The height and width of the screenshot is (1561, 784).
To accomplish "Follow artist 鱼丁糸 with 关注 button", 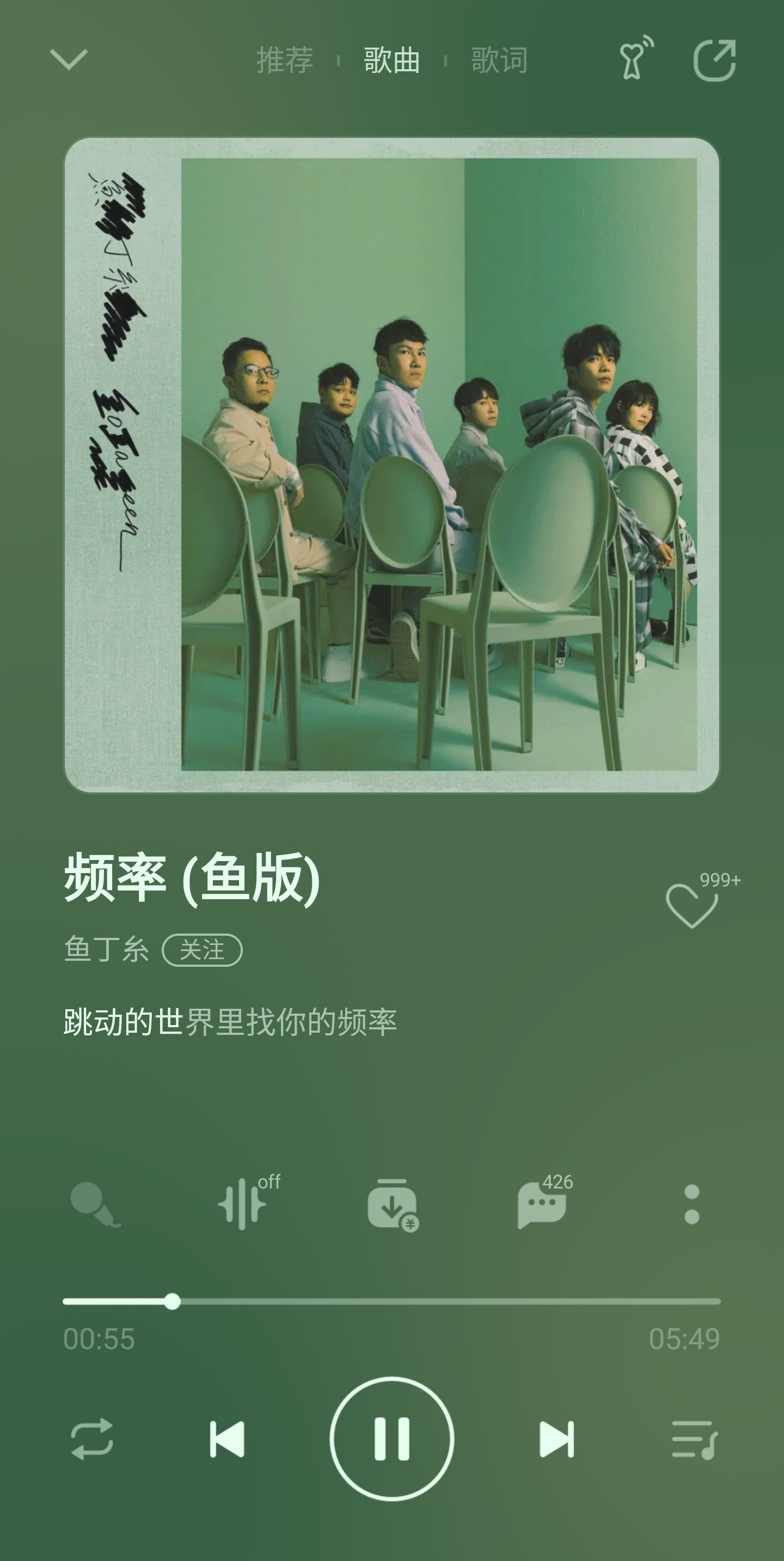I will tap(202, 949).
